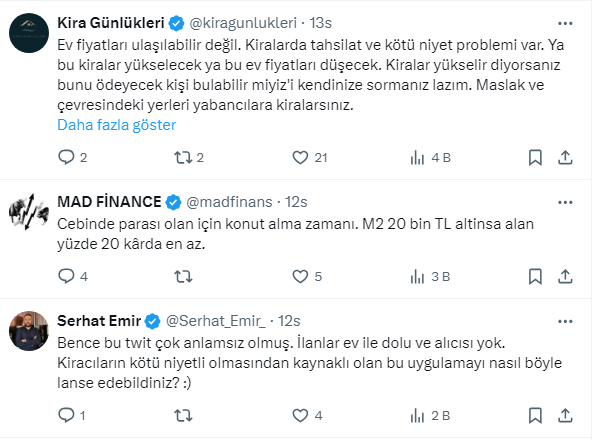Retweet MAD FİNANCE's post

coord(184,276)
